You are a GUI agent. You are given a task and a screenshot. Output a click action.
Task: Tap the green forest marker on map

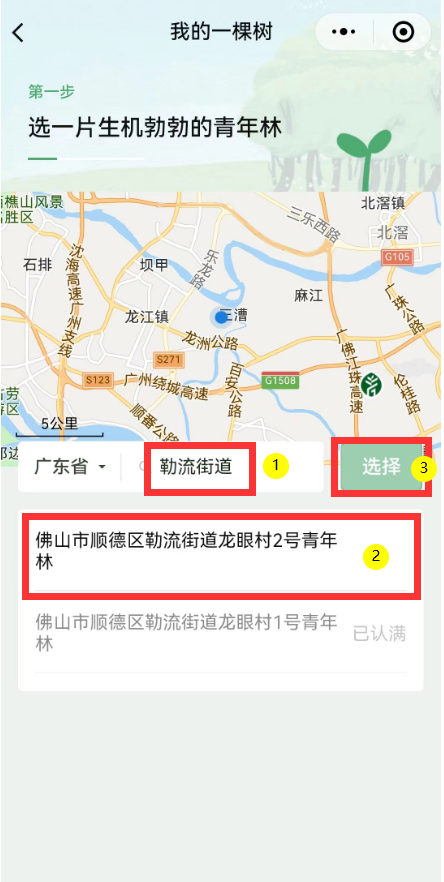[x=371, y=384]
